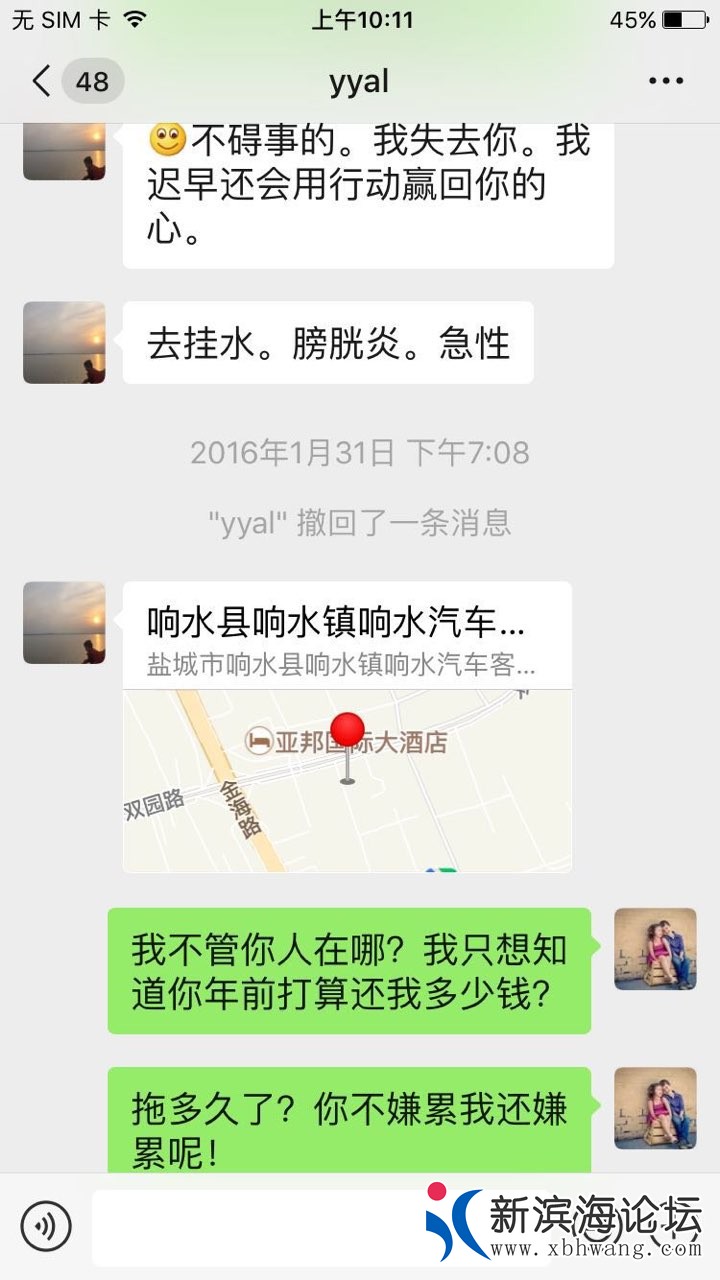Open yyal's avatar beside the 去挂水 message

[x=64, y=343]
